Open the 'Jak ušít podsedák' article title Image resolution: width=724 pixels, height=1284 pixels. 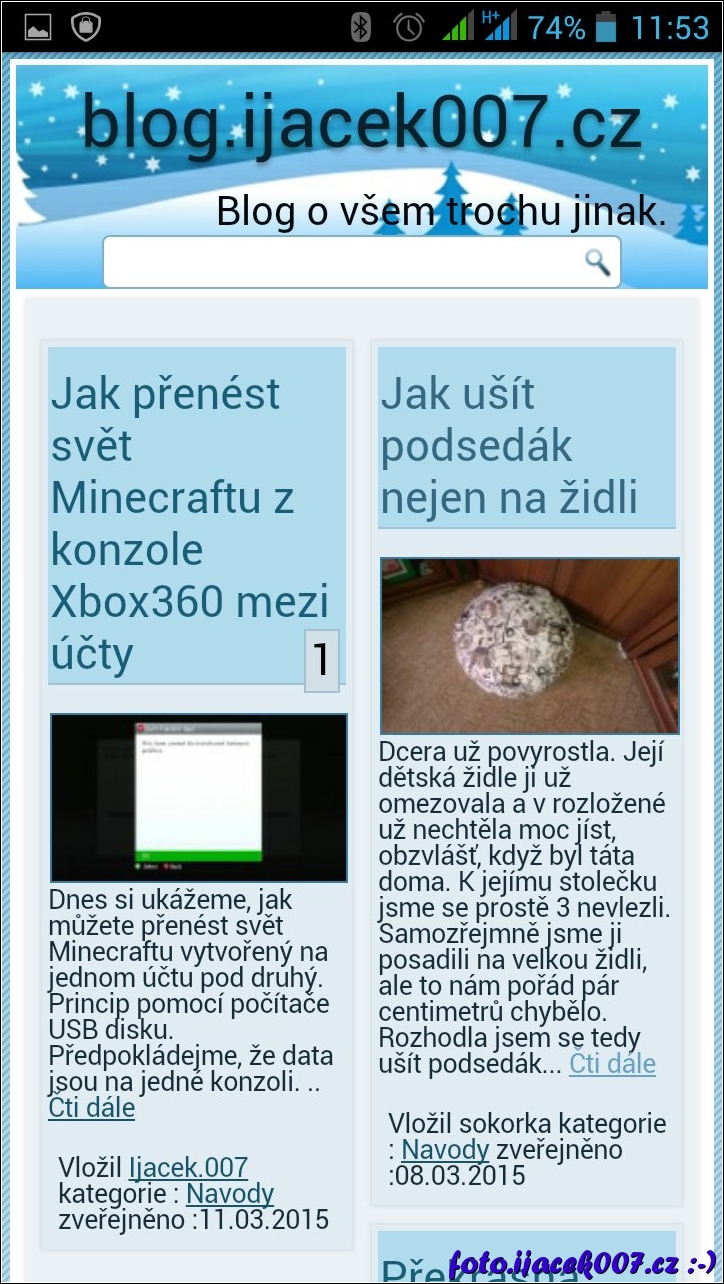[508, 445]
